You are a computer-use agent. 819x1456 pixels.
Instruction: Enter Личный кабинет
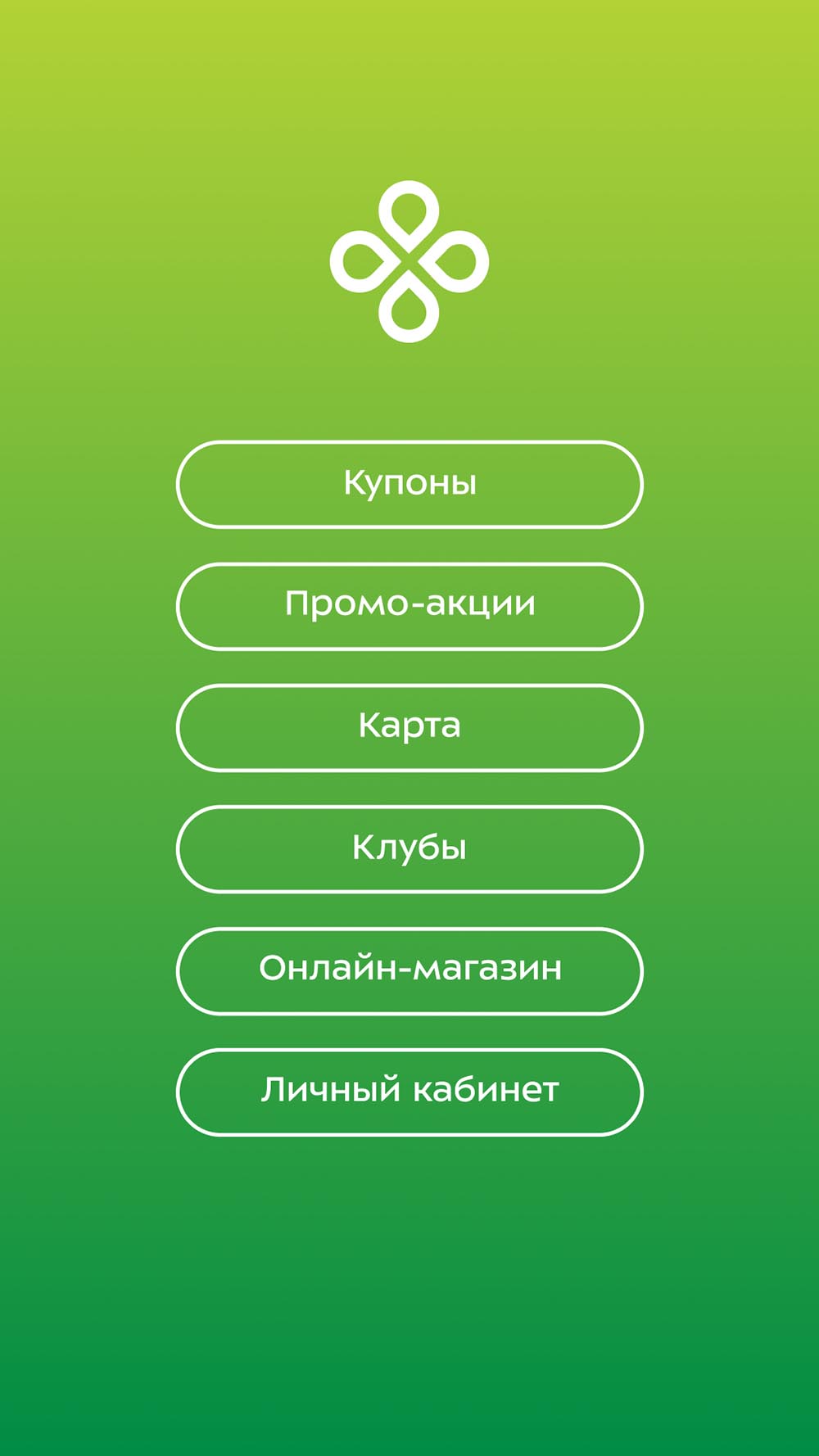pyautogui.click(x=409, y=1092)
